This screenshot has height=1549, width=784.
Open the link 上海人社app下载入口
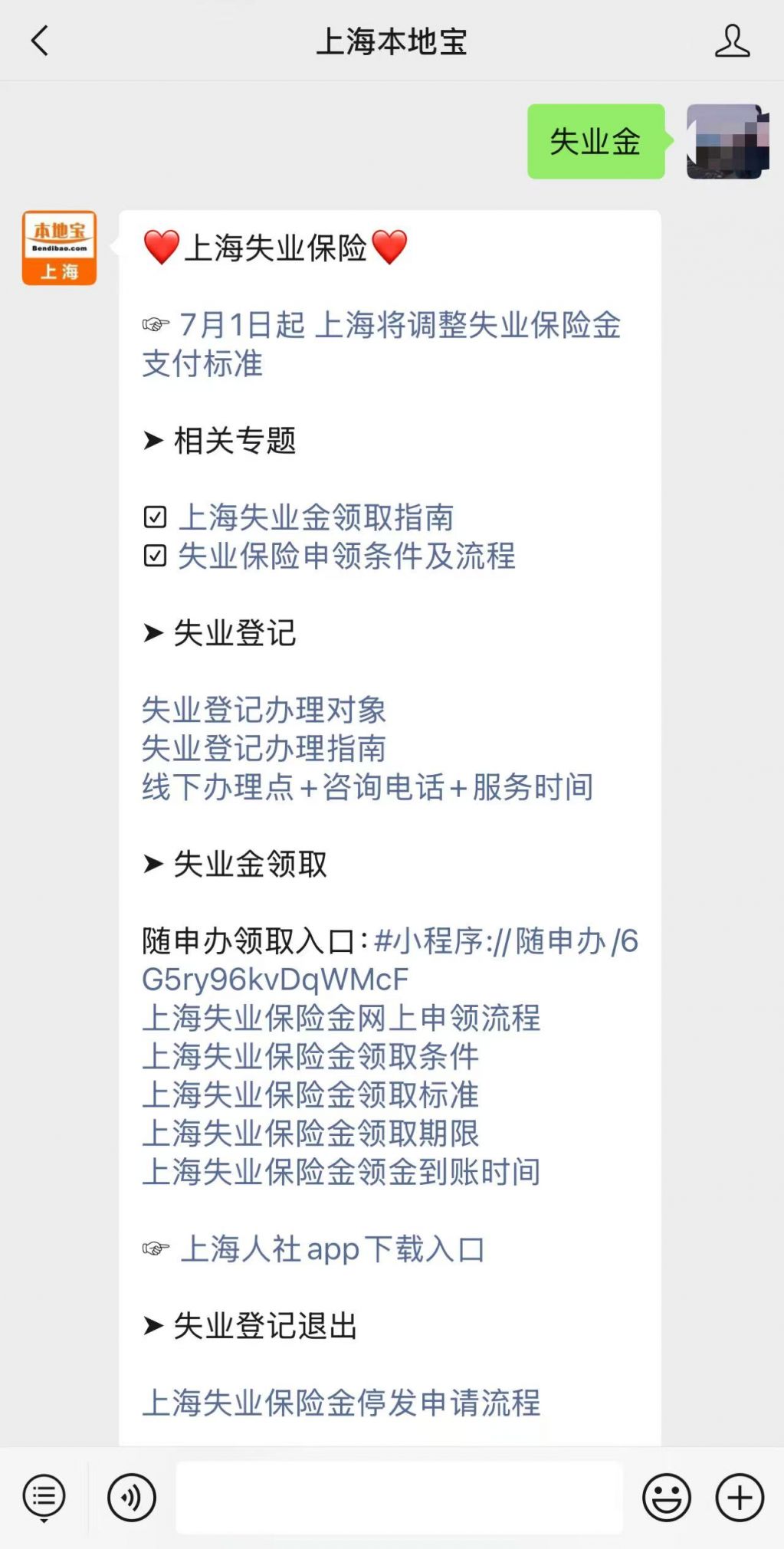[333, 1249]
